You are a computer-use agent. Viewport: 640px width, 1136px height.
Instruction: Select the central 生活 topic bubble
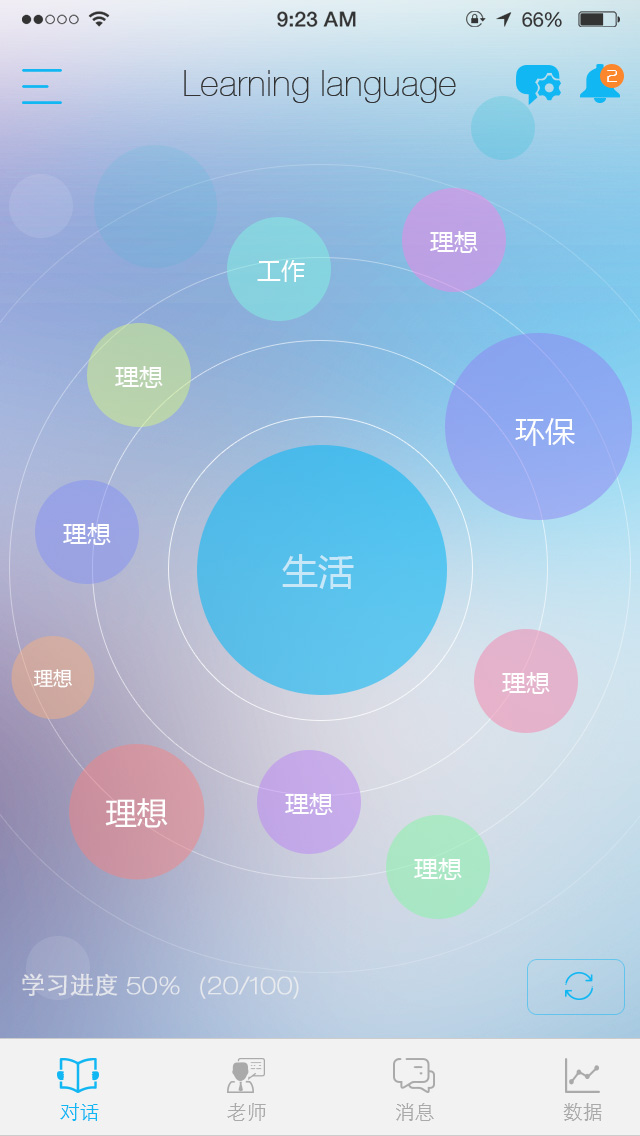[x=321, y=570]
